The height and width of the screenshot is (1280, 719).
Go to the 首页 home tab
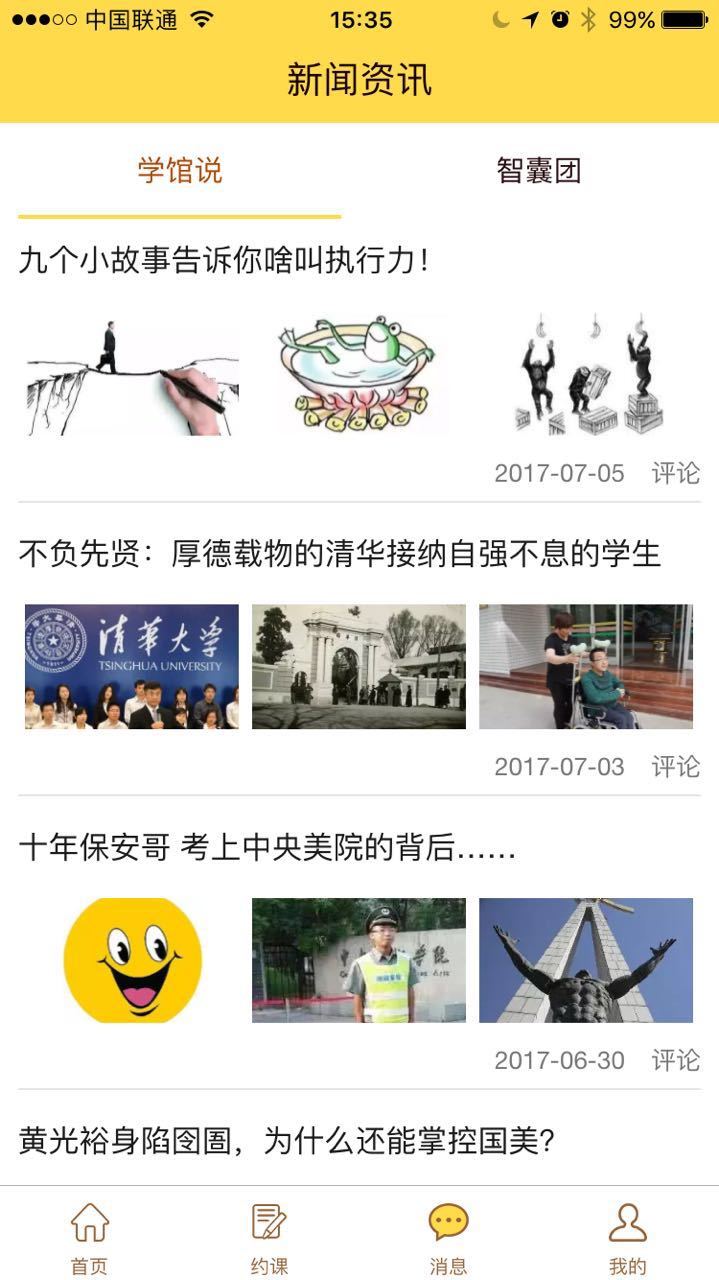[89, 1238]
